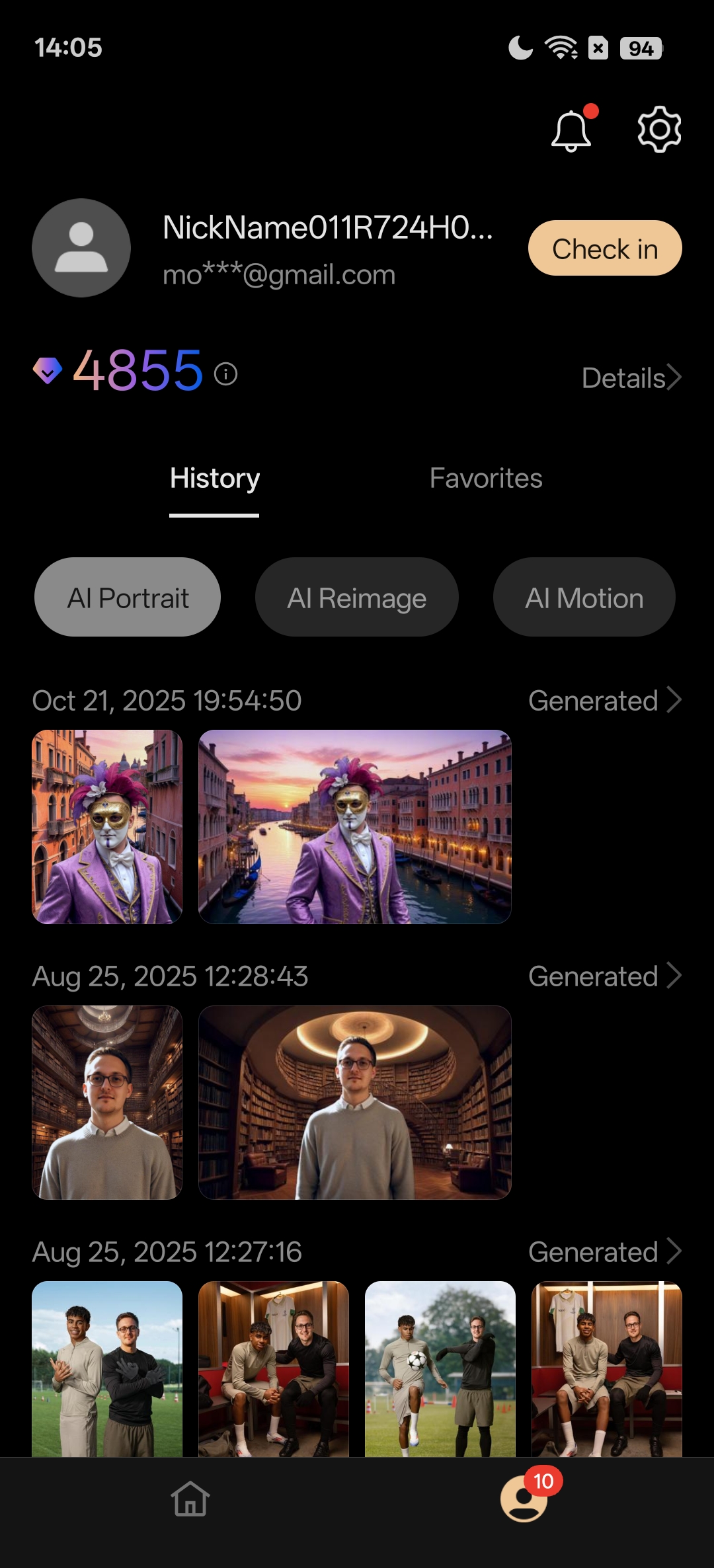This screenshot has height=1568, width=714.
Task: Open the wide round library portrait
Action: 355,1102
